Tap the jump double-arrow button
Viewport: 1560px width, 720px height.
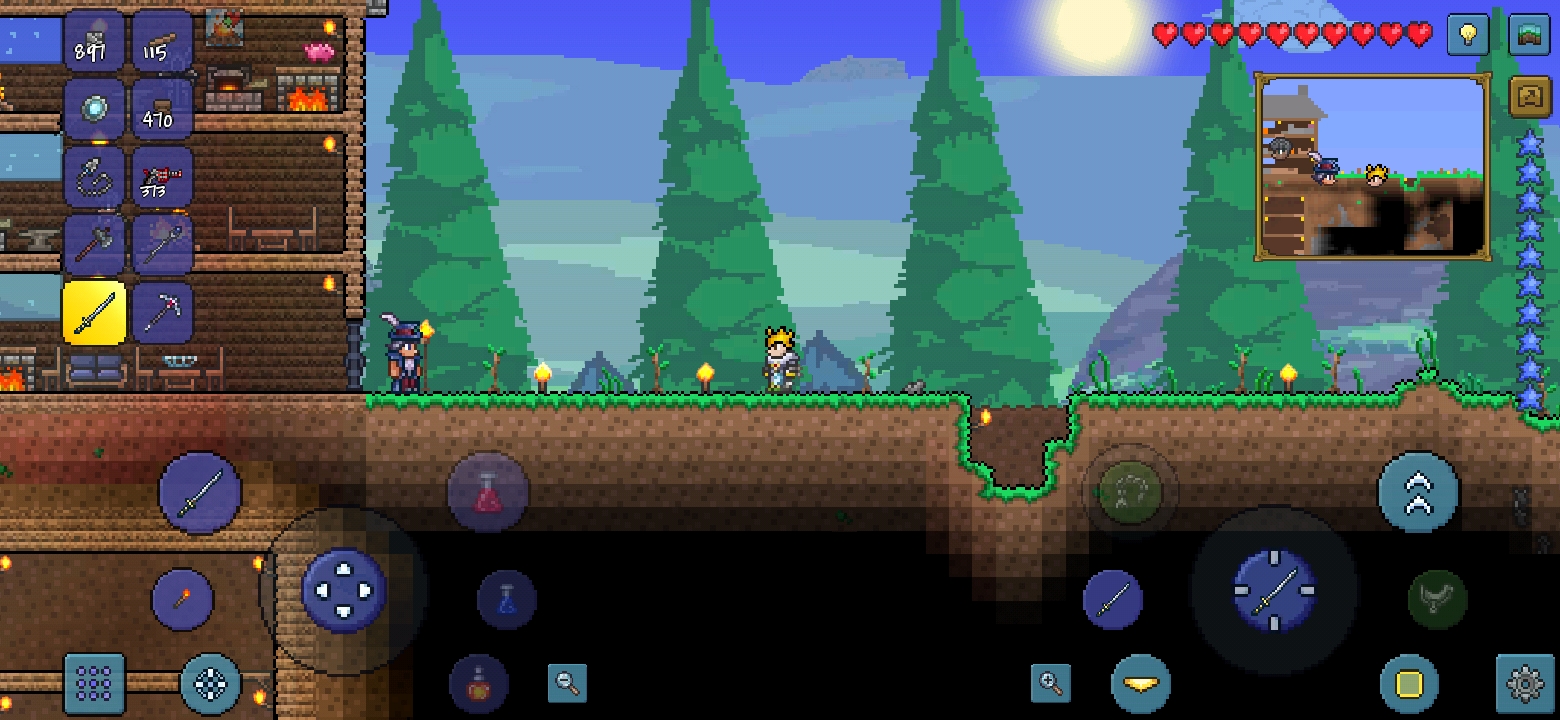1418,493
